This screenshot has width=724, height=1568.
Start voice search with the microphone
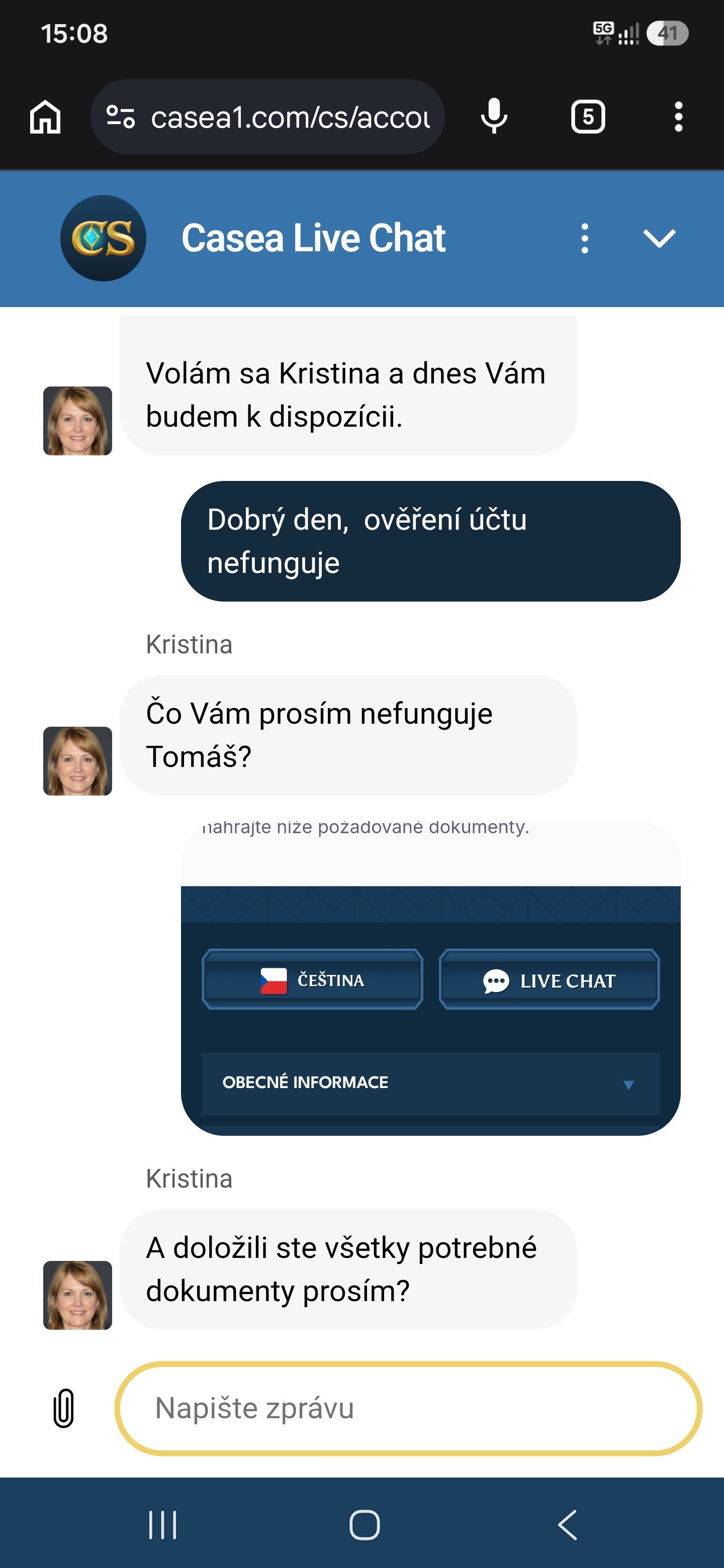[494, 116]
